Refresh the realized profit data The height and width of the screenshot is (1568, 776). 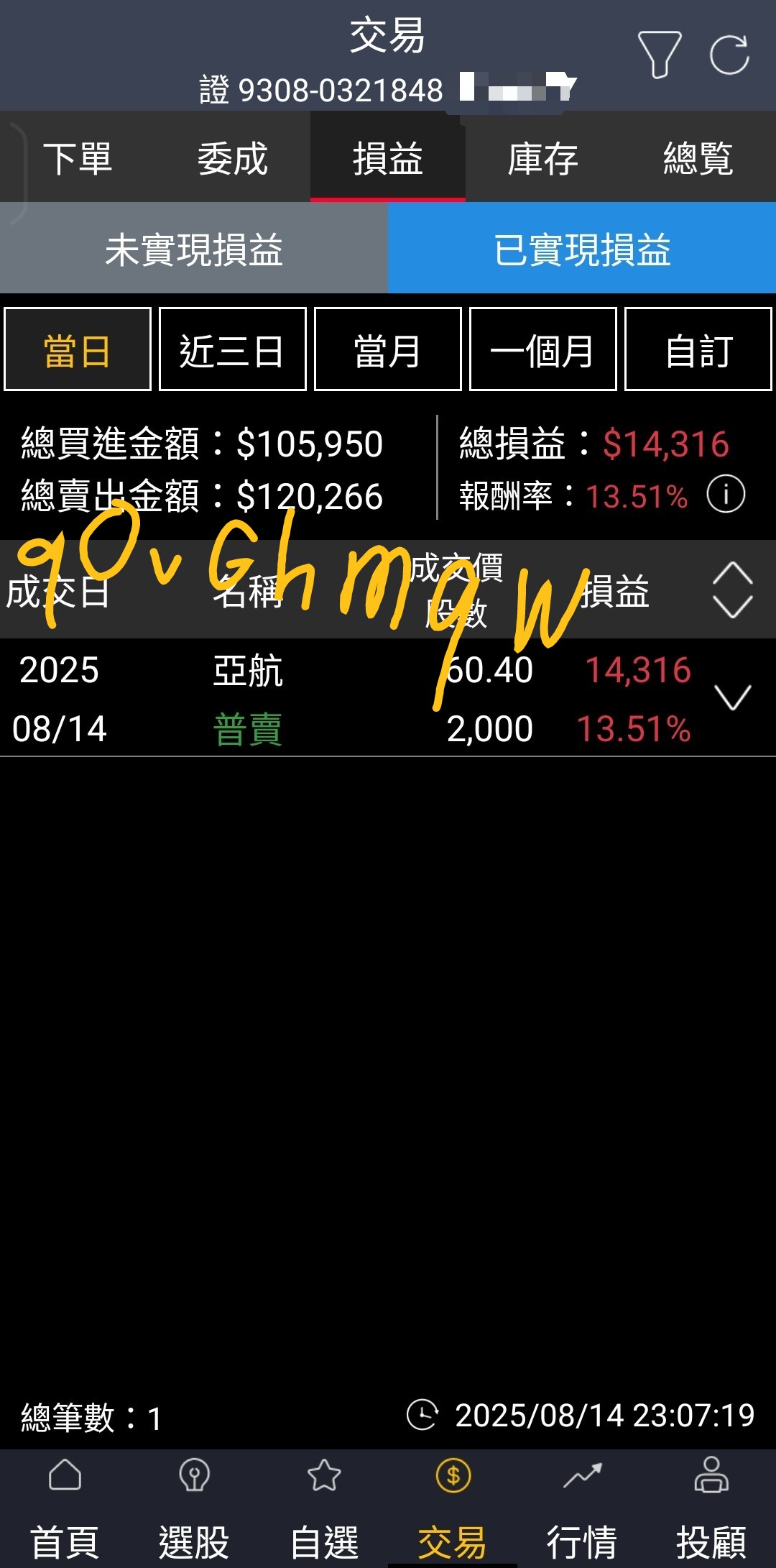[729, 55]
